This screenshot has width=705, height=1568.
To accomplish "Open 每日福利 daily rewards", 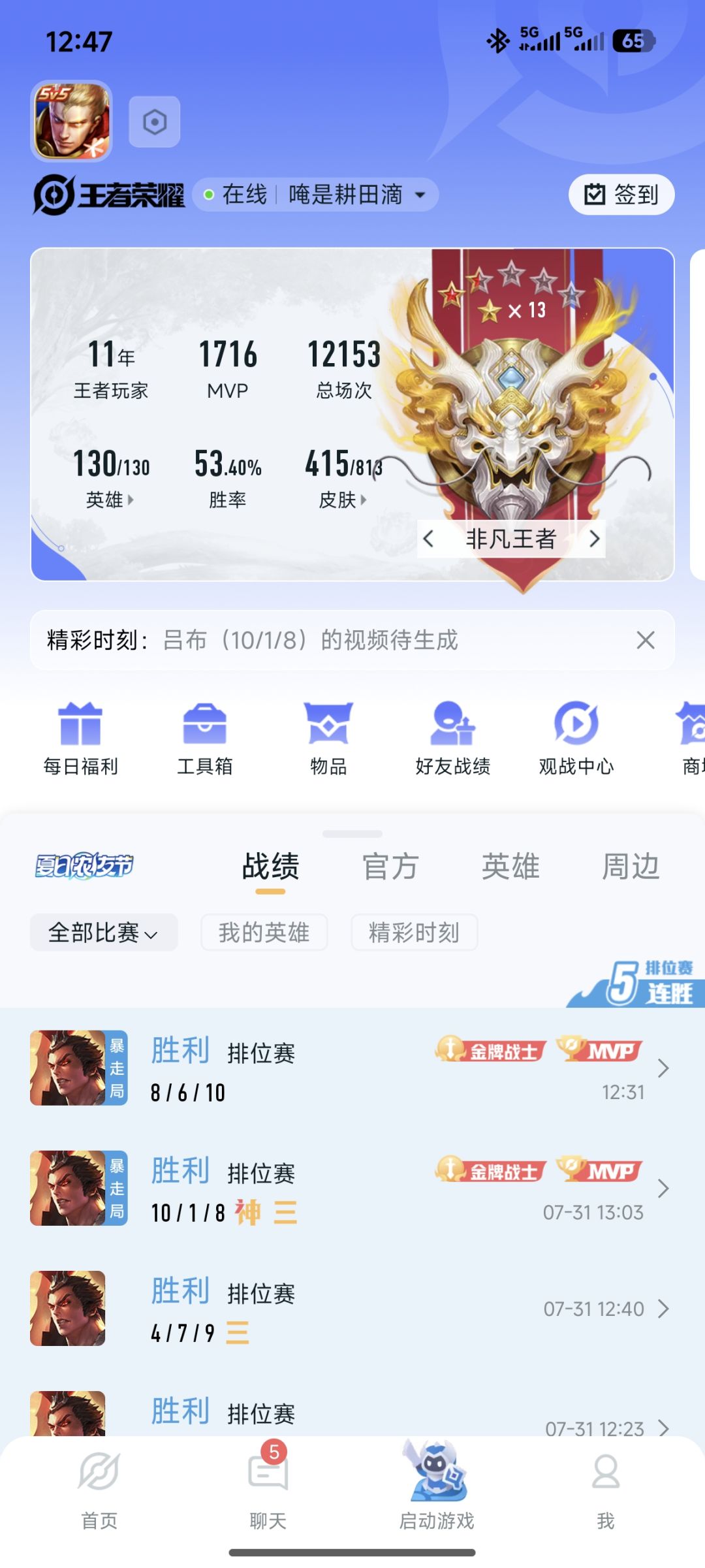I will pyautogui.click(x=80, y=739).
